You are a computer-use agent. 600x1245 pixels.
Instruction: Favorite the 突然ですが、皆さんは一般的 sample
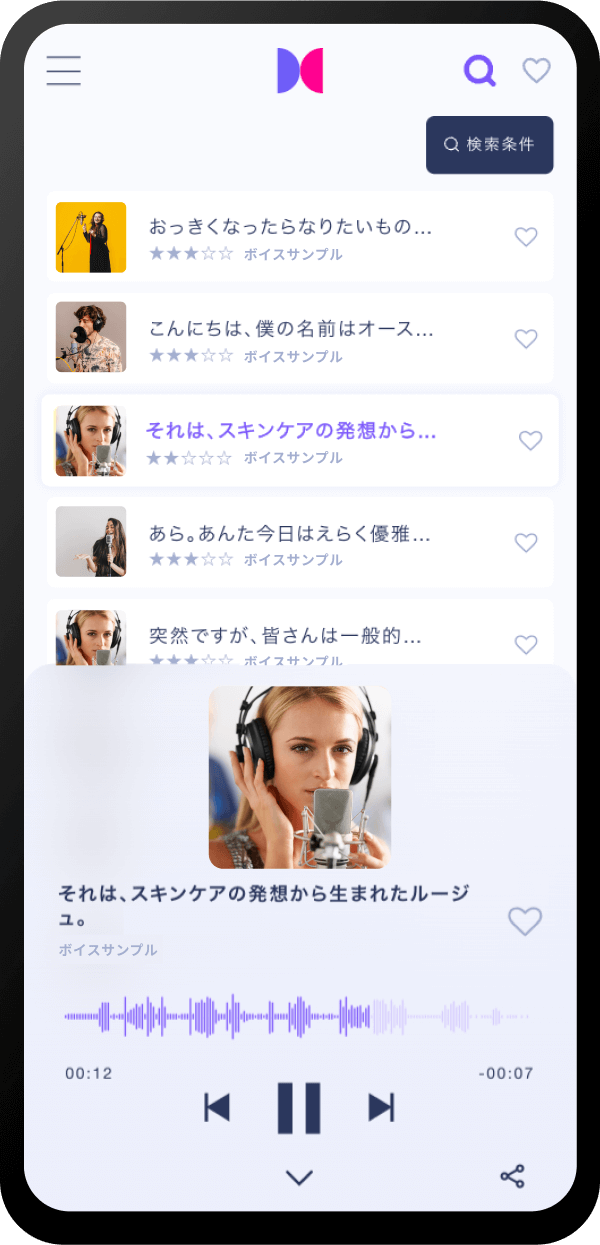click(x=526, y=645)
